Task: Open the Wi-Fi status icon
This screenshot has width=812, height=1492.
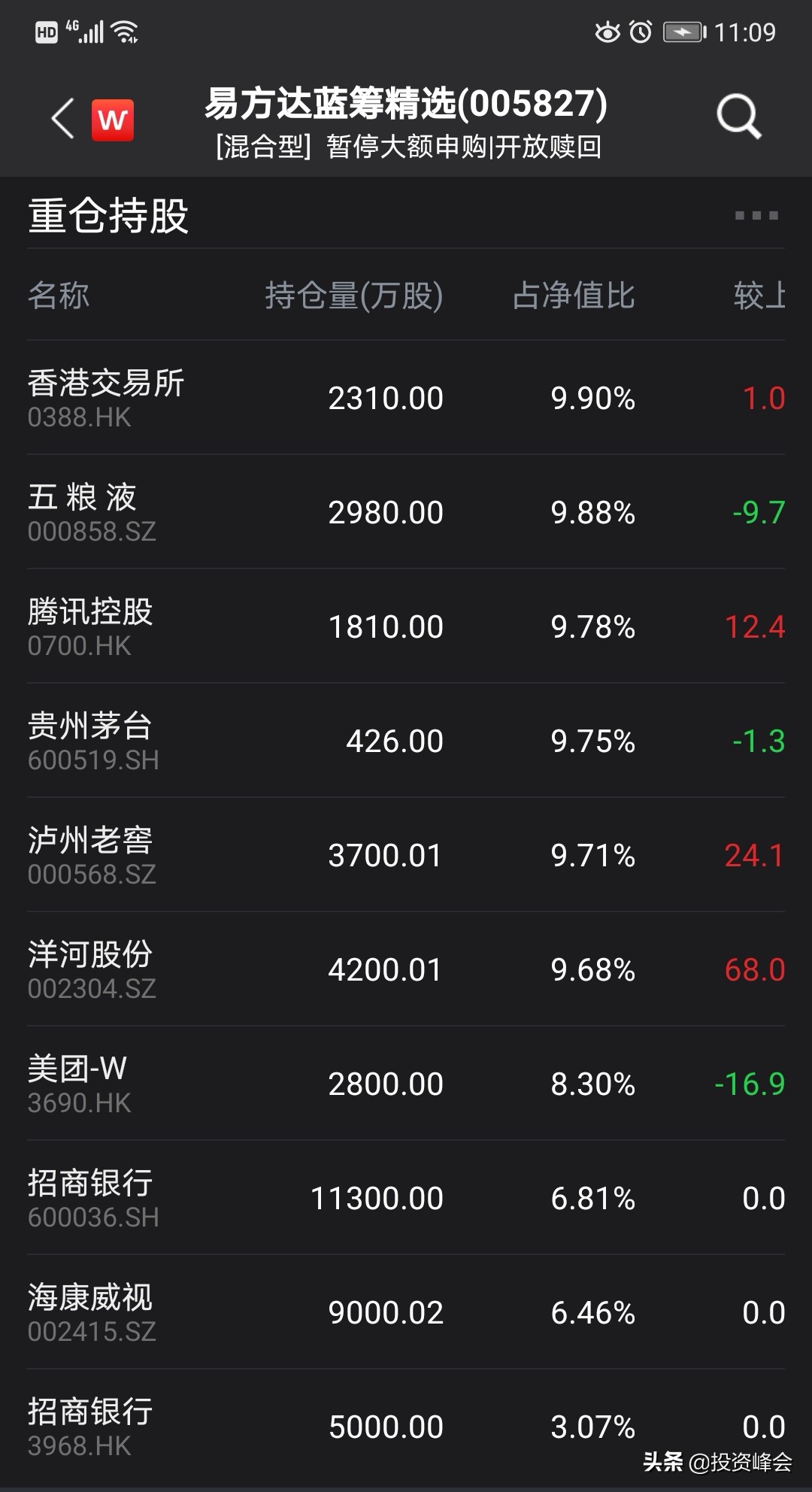Action: (123, 32)
